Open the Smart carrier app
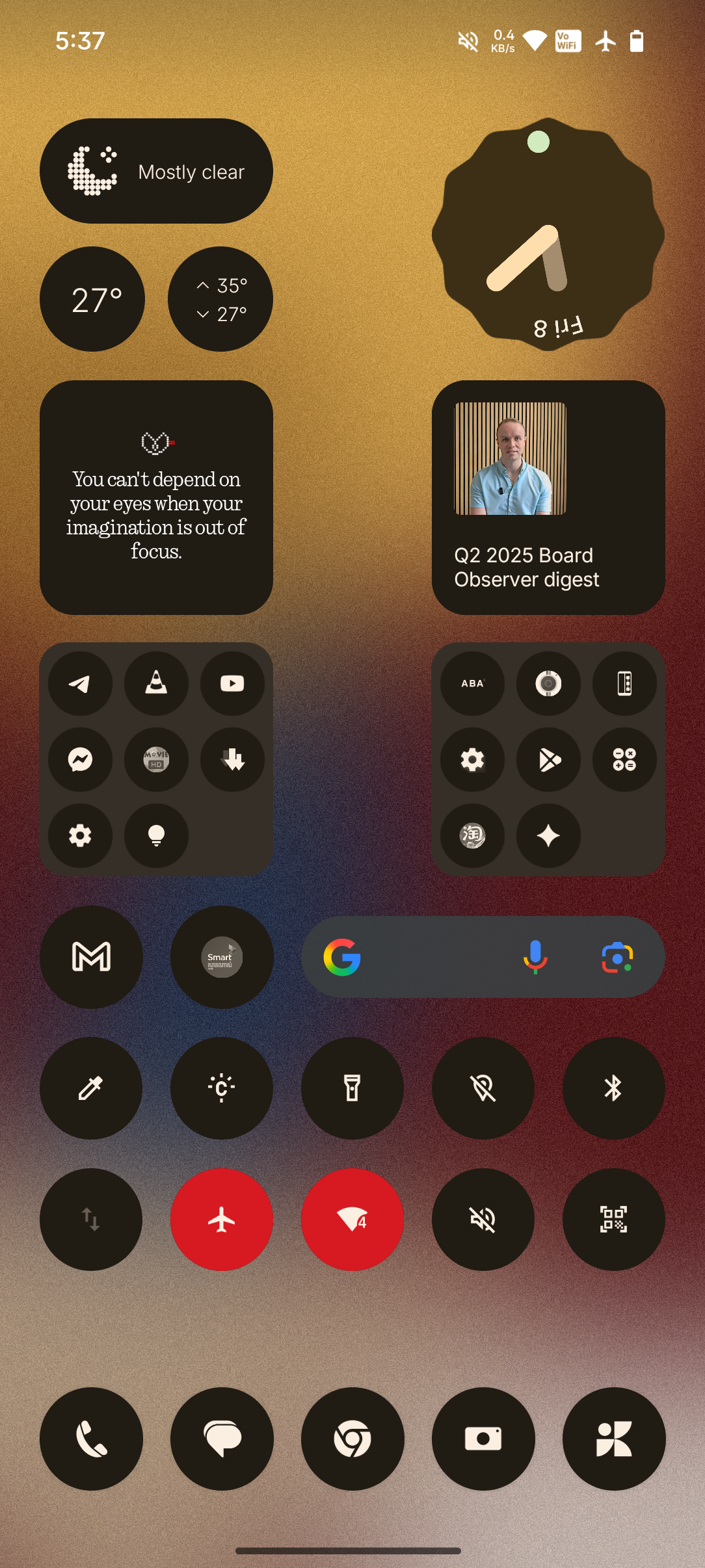Screen dimensions: 705x1568 222,957
